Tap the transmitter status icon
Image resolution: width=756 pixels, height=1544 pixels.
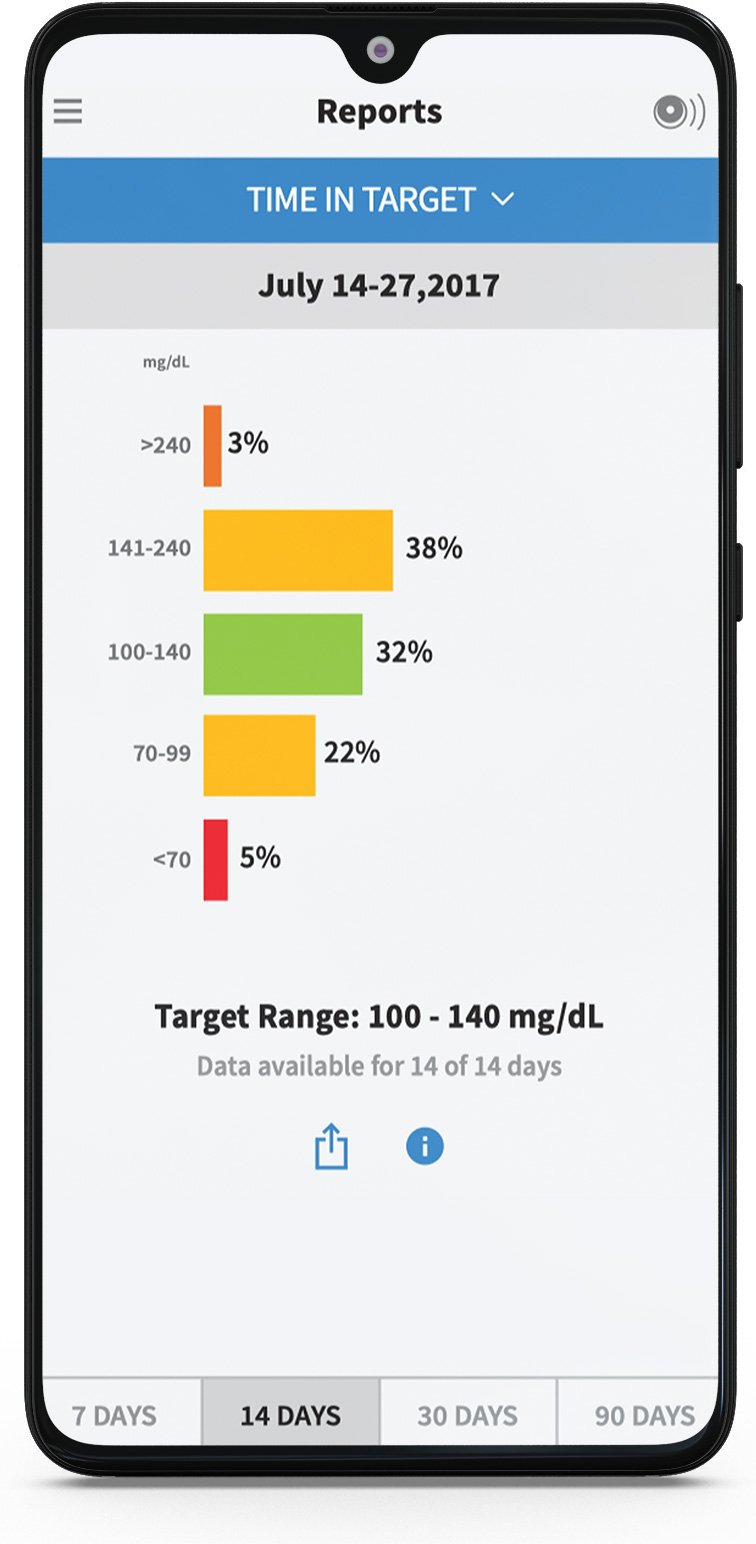point(678,112)
